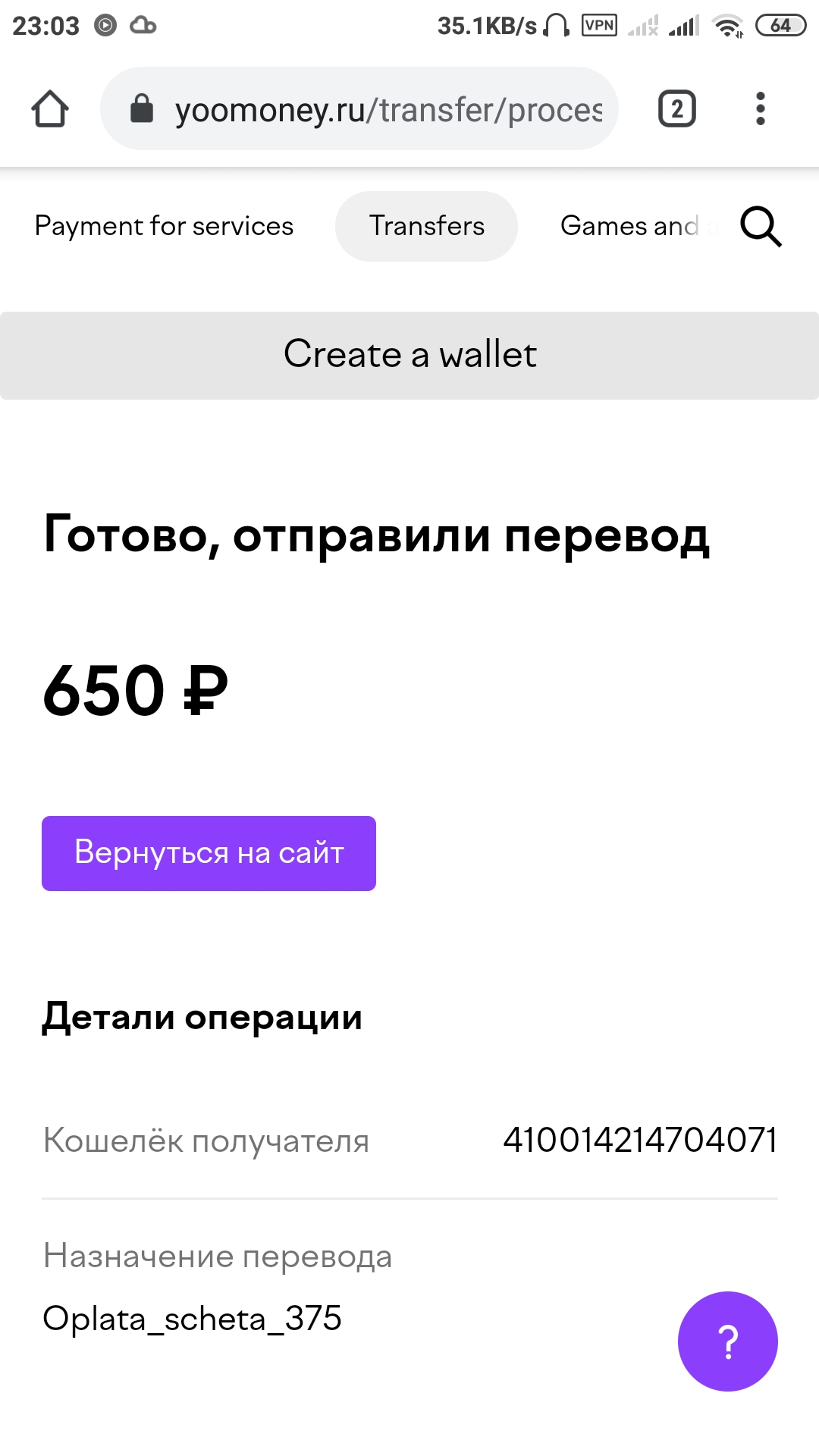Open the help question mark button
819x1456 pixels.
click(728, 1341)
